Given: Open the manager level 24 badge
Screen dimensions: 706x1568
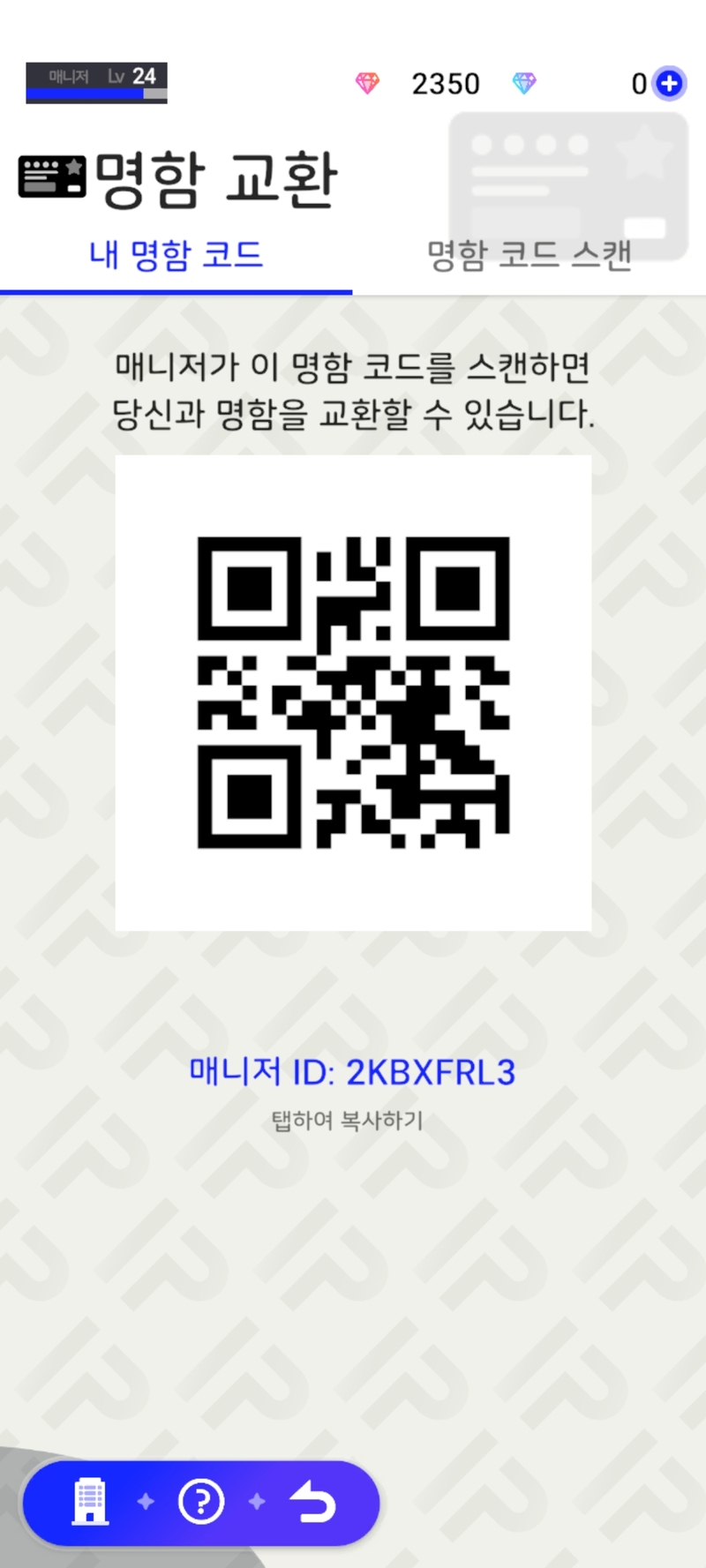Looking at the screenshot, I should click(x=96, y=83).
